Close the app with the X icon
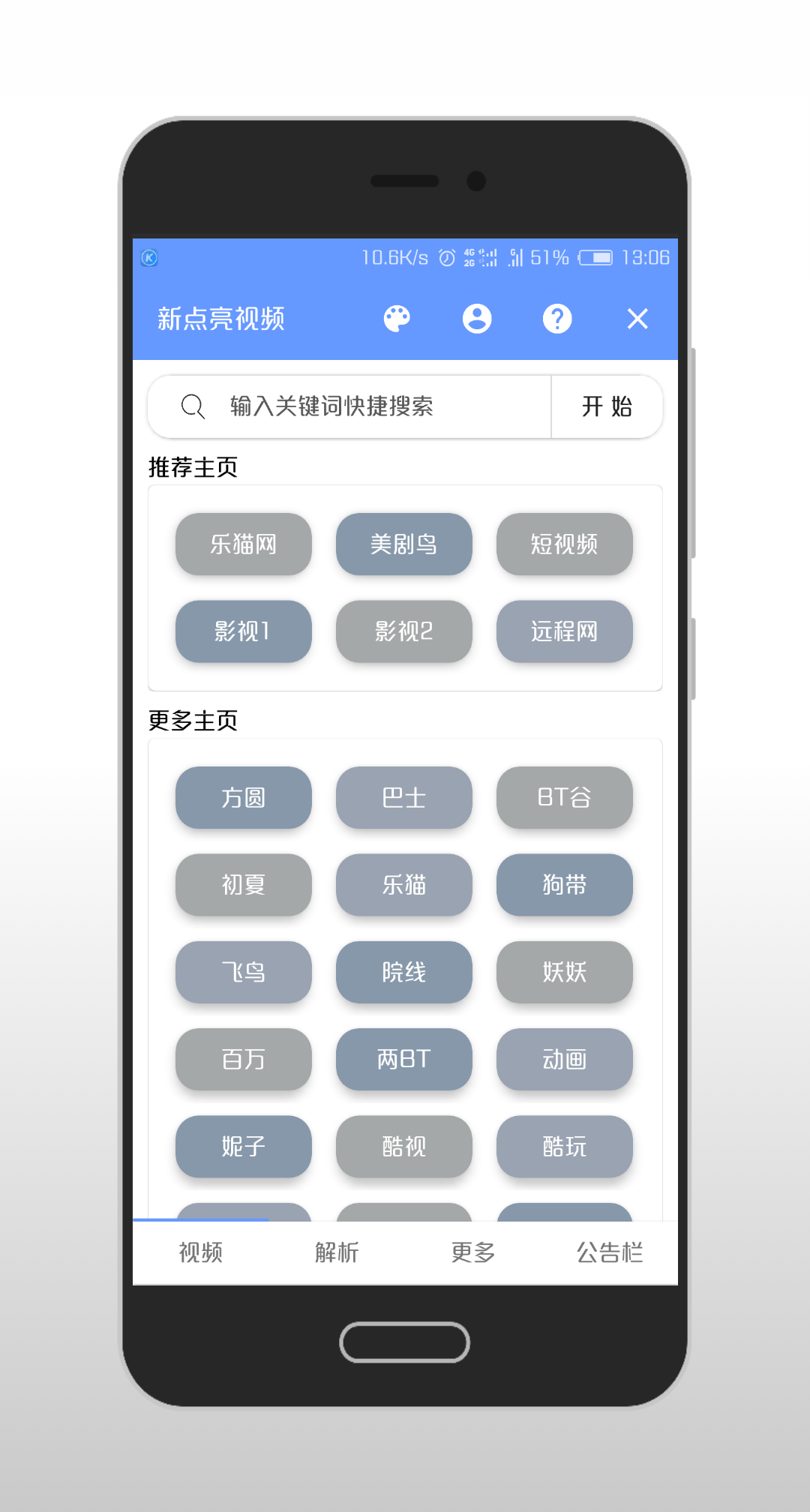This screenshot has height=1512, width=810. pos(637,319)
